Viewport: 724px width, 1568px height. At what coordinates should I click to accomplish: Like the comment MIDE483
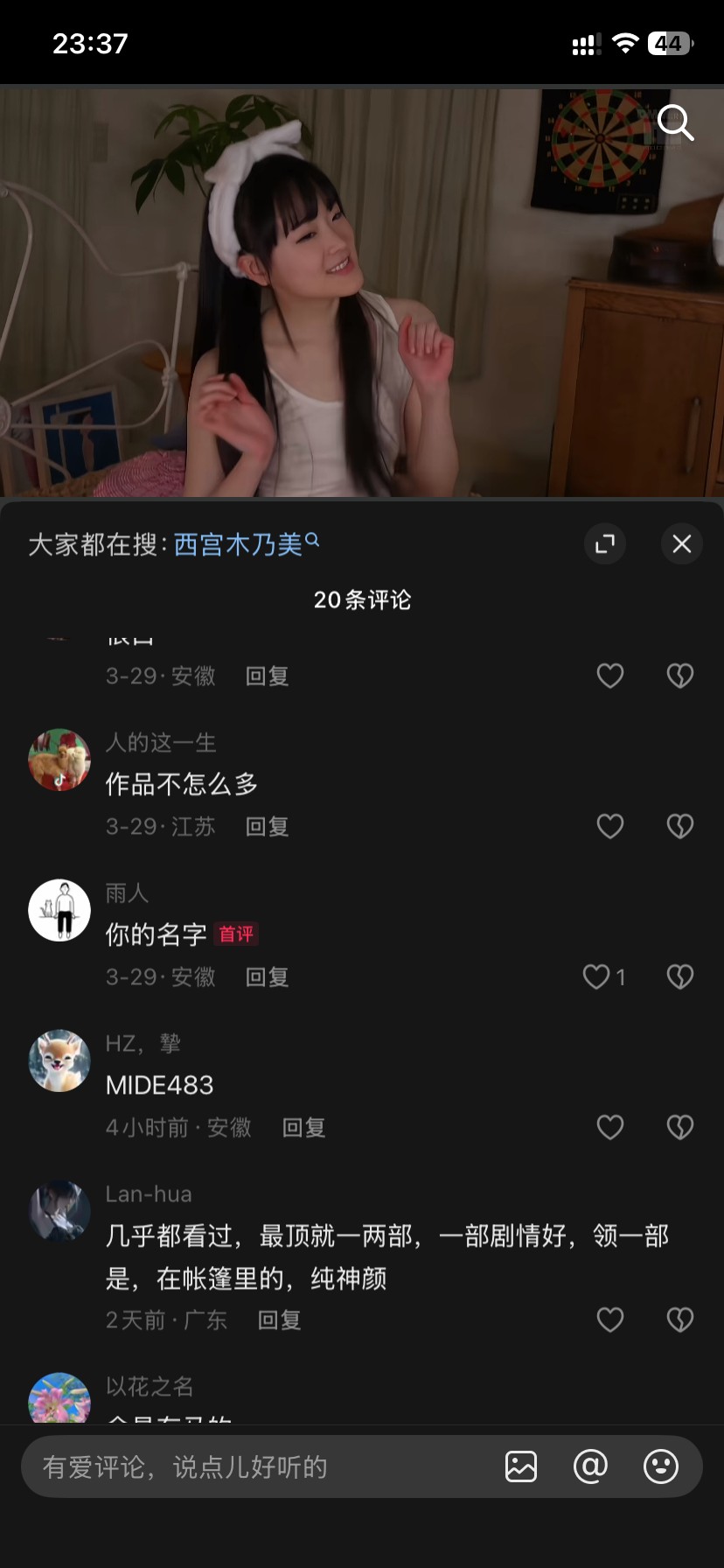[x=610, y=1127]
